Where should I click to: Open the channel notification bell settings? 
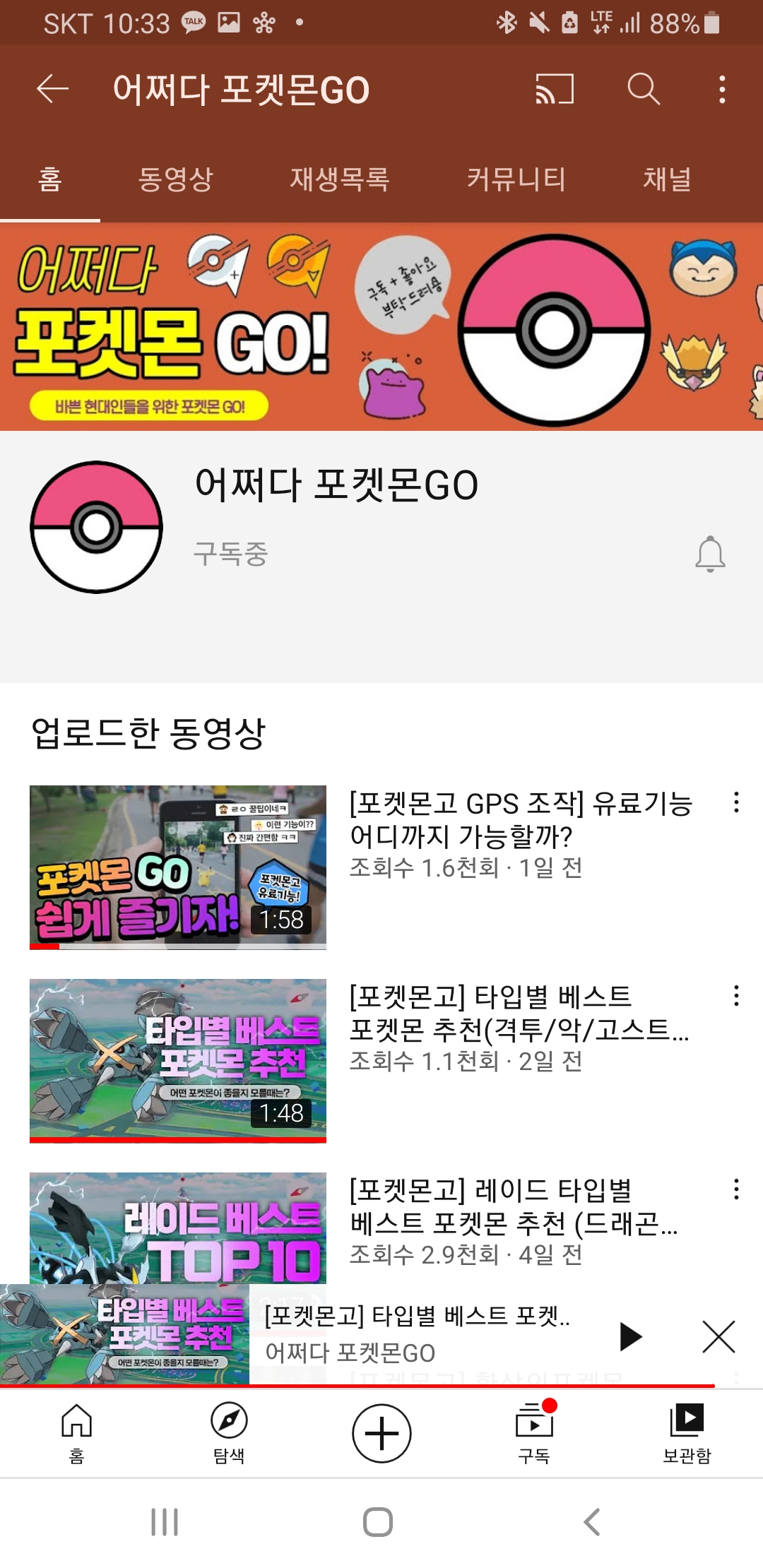coord(710,554)
